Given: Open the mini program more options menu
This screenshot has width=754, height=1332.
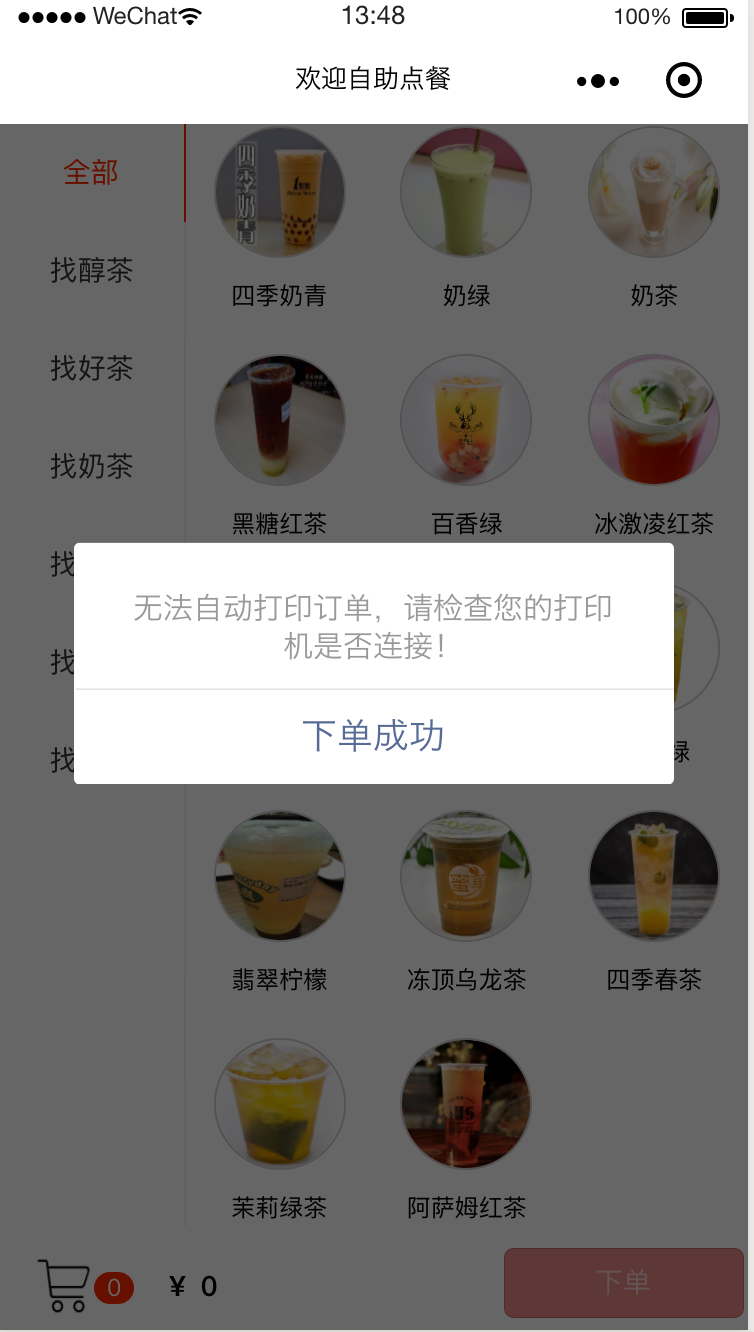Looking at the screenshot, I should (596, 80).
